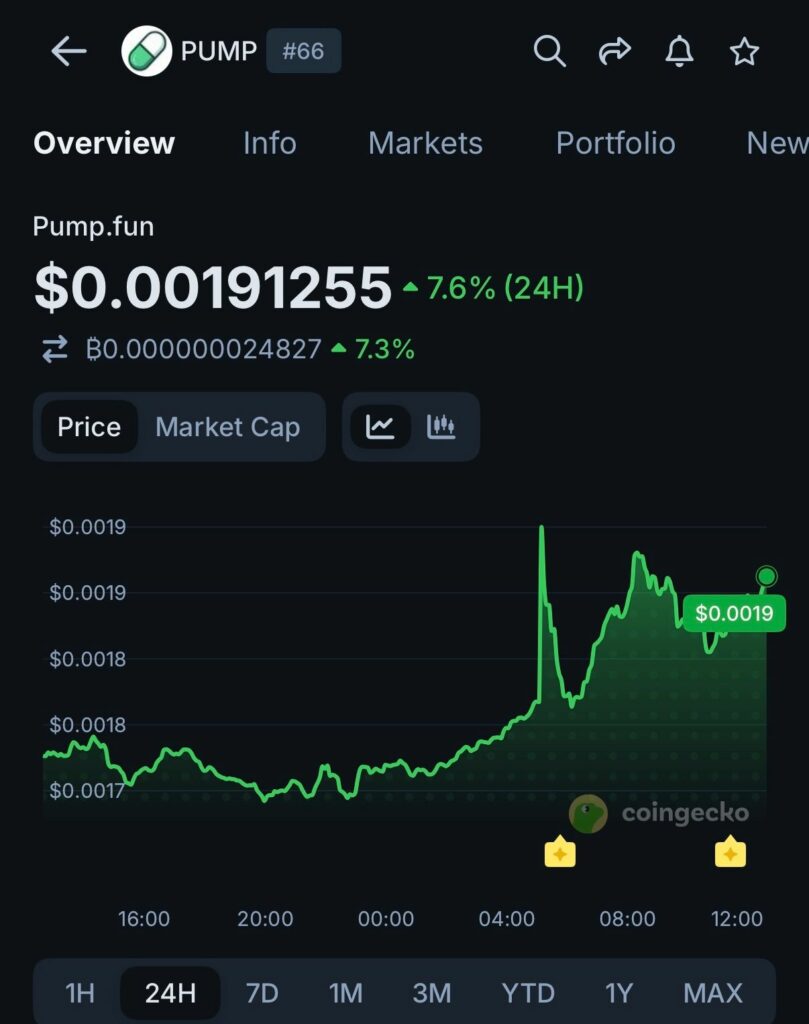Switch to the YTD time range
The height and width of the screenshot is (1024, 809).
coord(529,991)
